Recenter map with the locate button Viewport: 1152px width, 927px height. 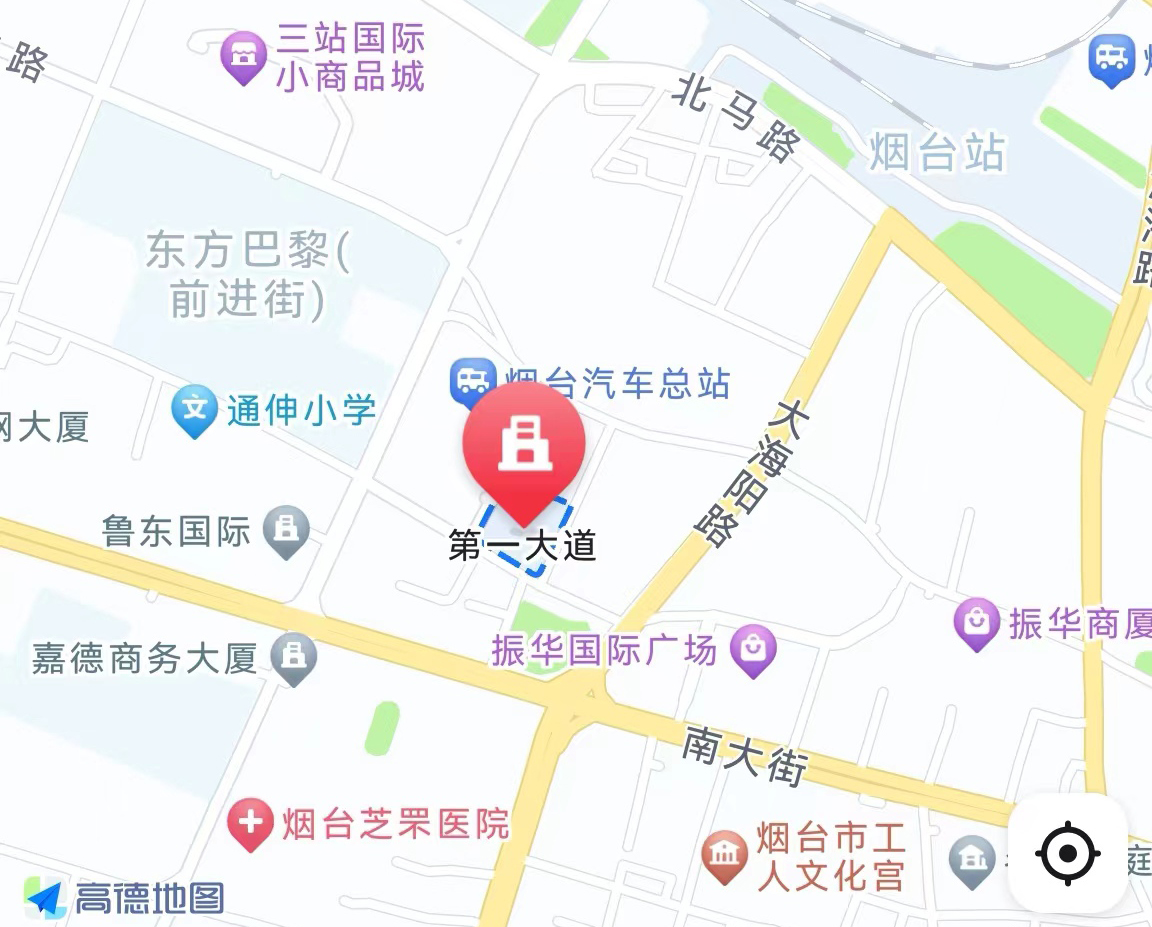pos(1067,853)
